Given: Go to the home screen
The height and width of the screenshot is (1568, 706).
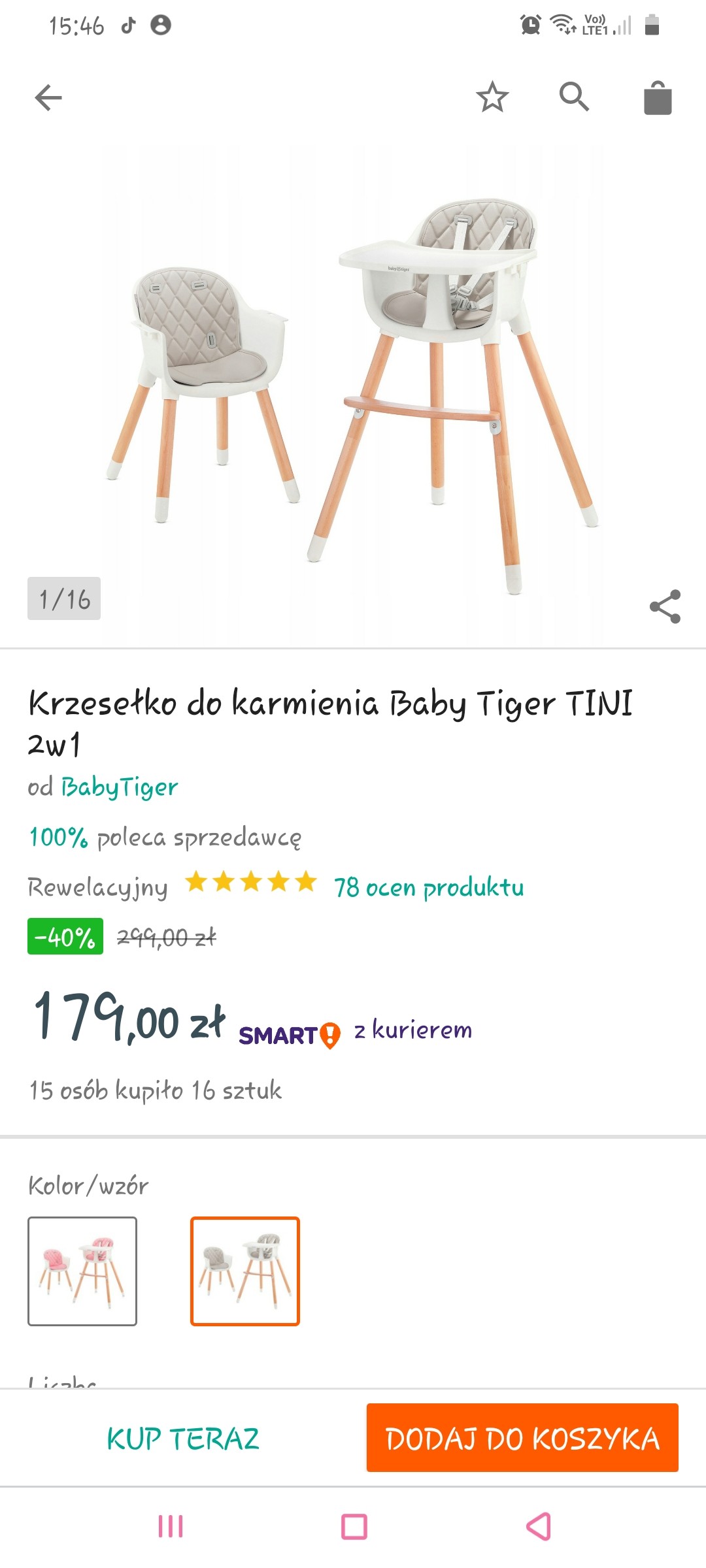Looking at the screenshot, I should (354, 1526).
